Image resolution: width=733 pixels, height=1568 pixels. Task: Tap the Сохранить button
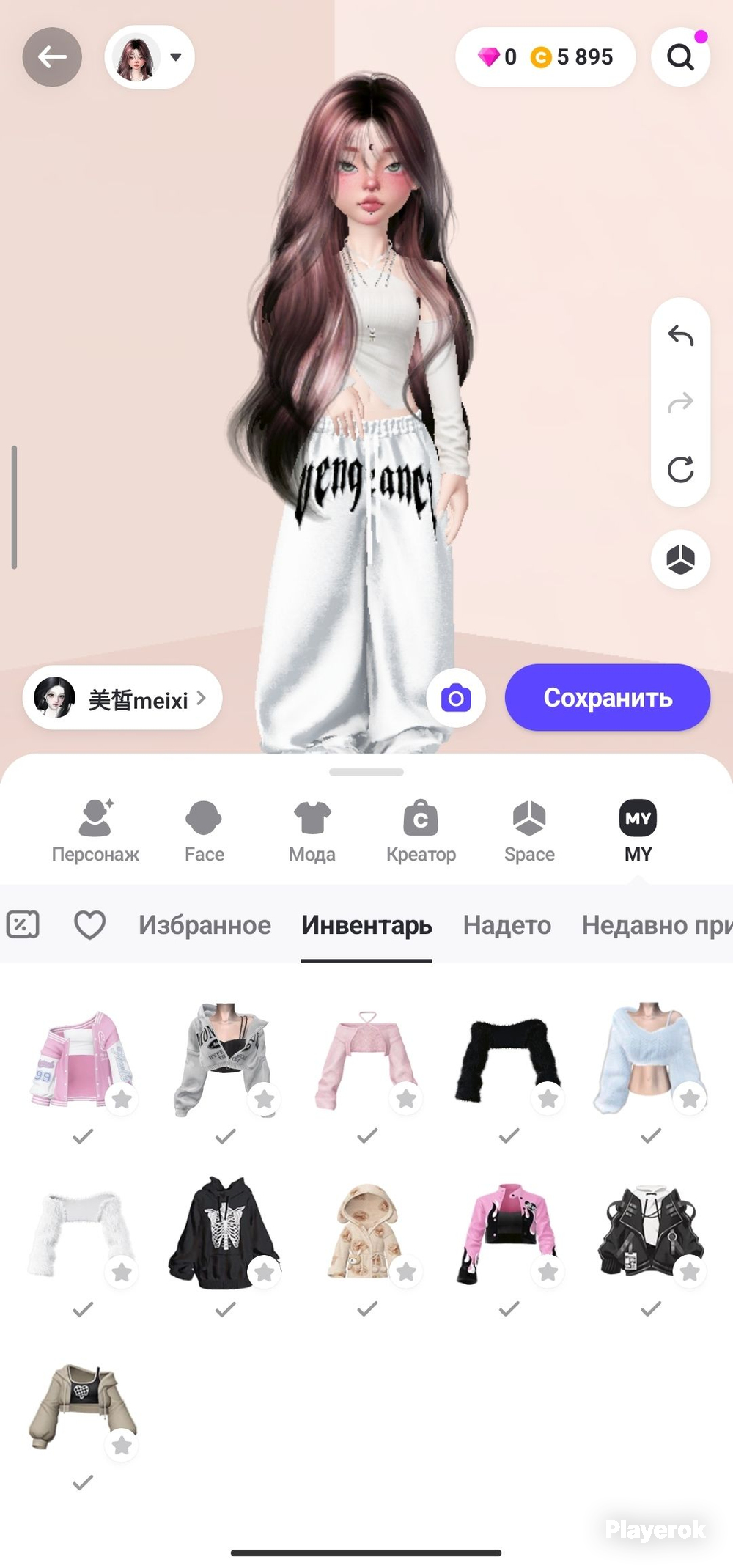click(608, 698)
